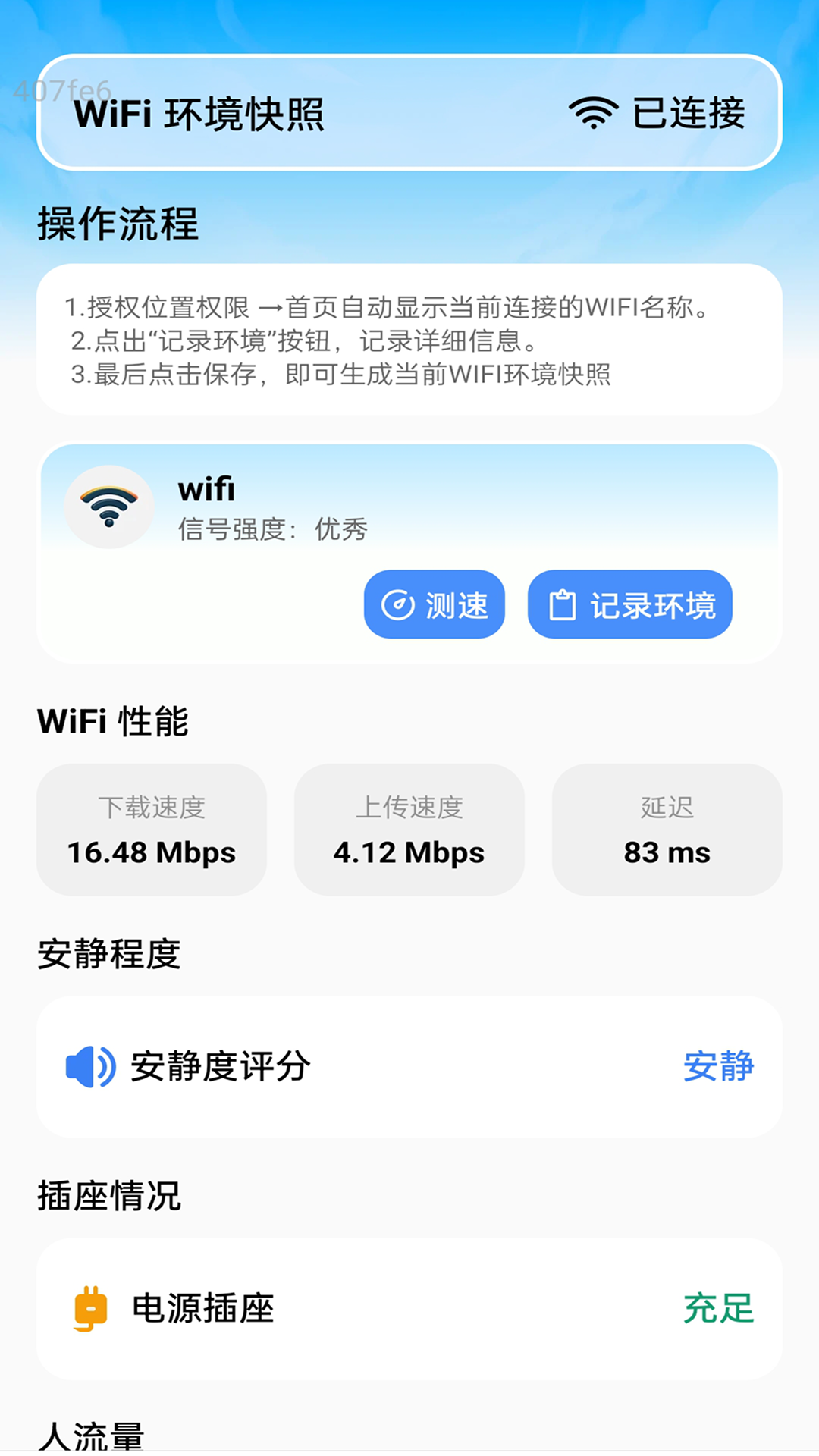Expand the 操作流程 instructions panel
The width and height of the screenshot is (819, 1456).
[x=409, y=339]
